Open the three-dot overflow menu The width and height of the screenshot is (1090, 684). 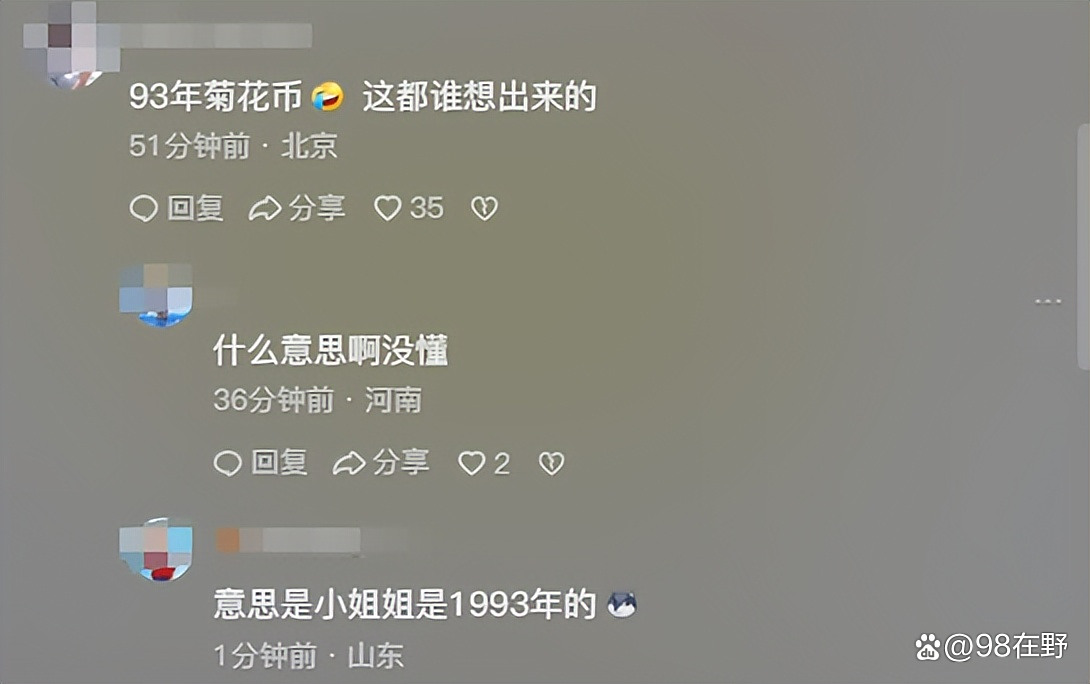(1047, 301)
